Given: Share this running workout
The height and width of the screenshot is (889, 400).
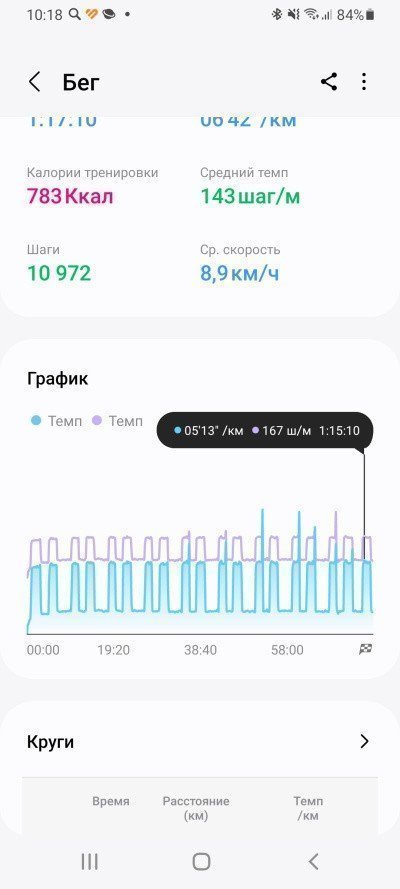Looking at the screenshot, I should (329, 82).
